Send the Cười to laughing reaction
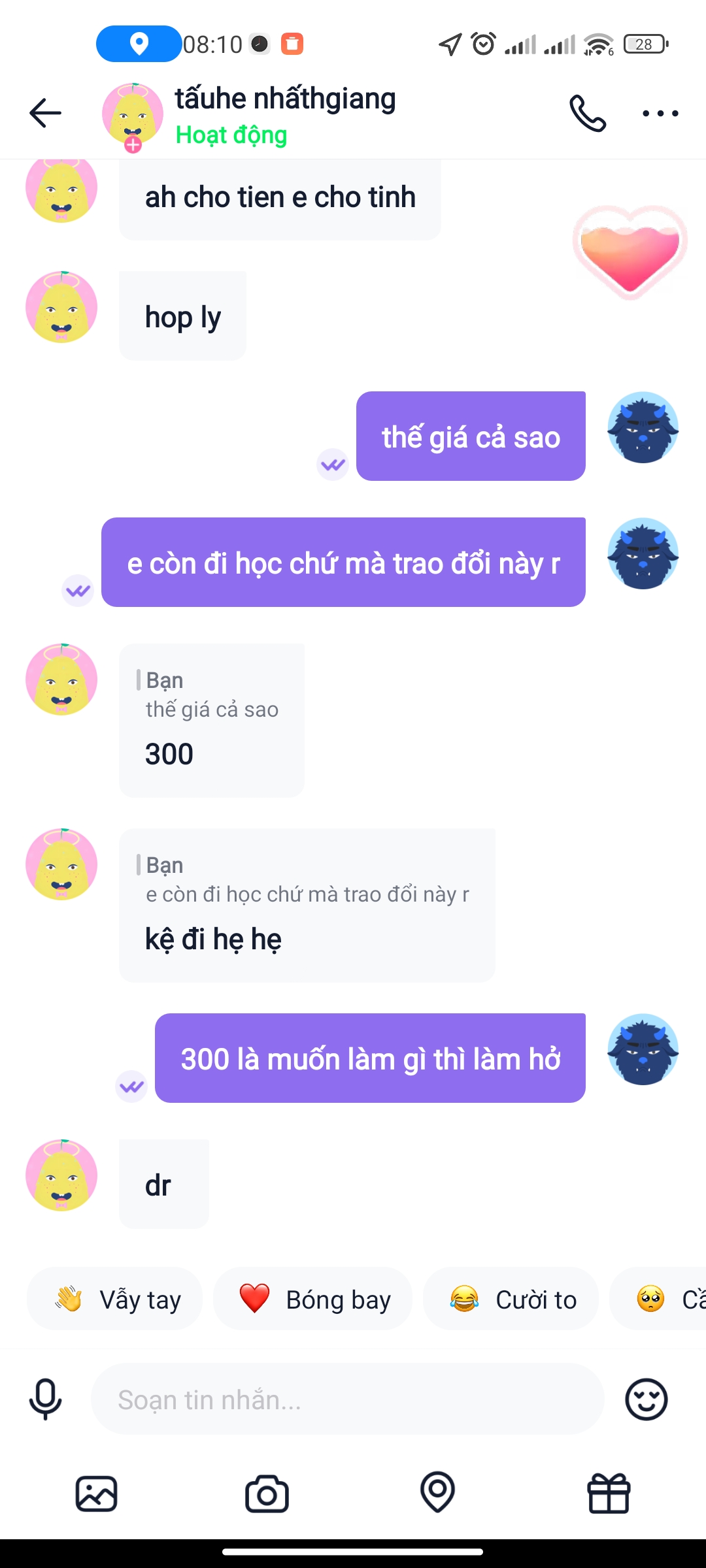This screenshot has height=1568, width=706. click(x=511, y=1299)
